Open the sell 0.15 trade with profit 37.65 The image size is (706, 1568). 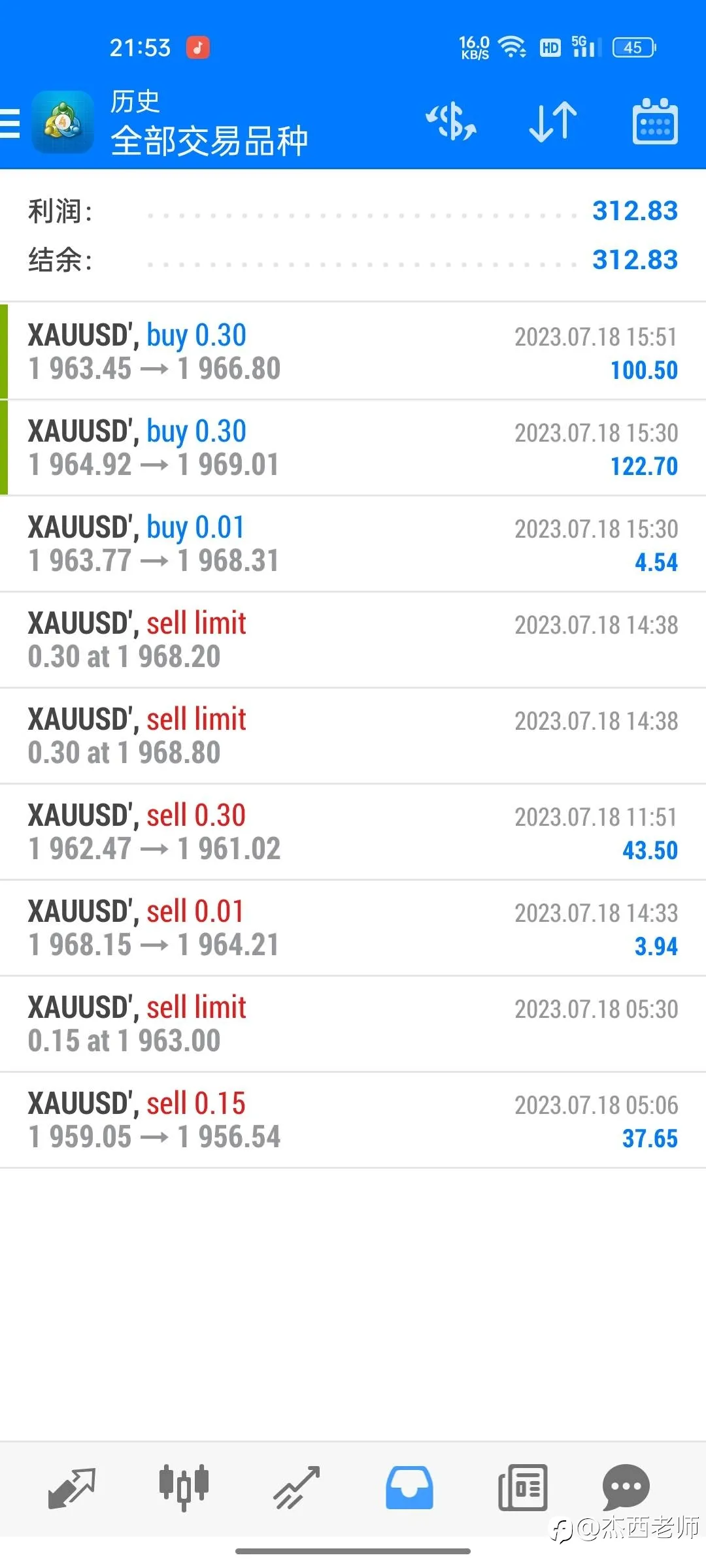click(x=353, y=1120)
